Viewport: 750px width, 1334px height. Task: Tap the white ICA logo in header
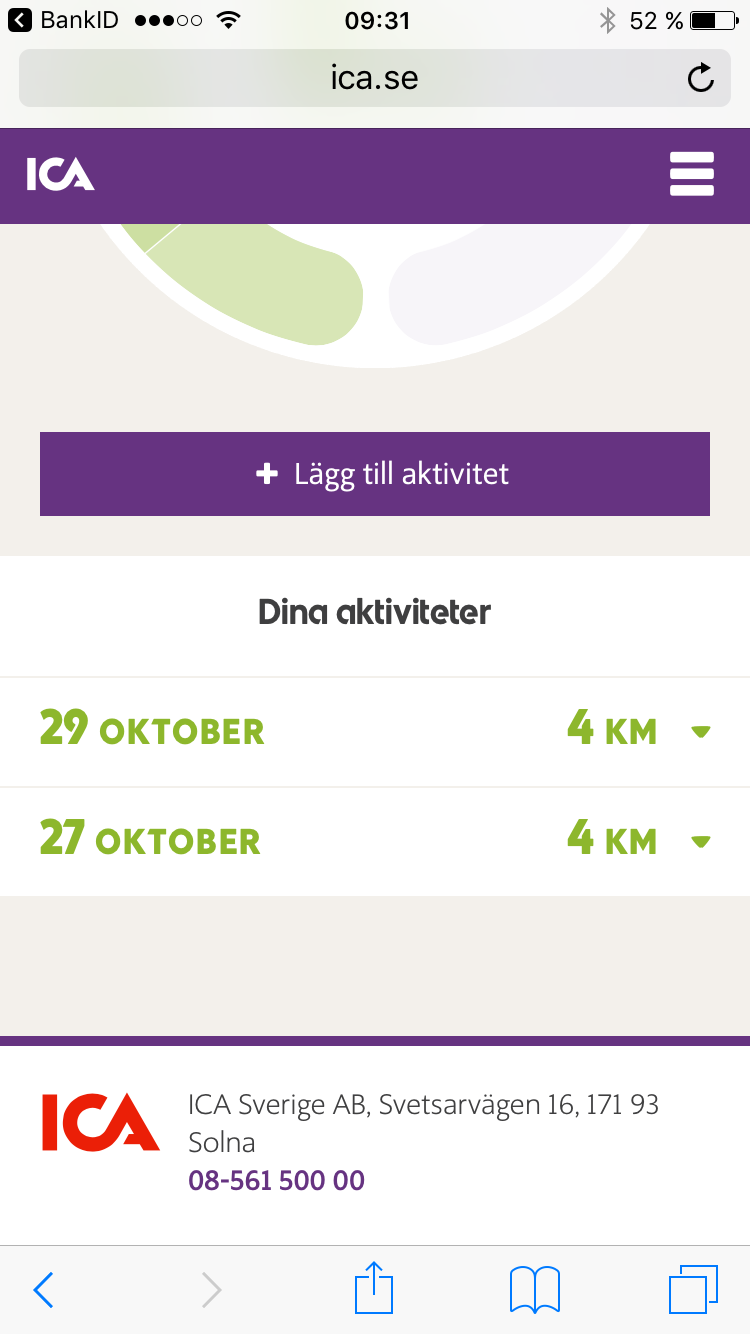point(60,175)
